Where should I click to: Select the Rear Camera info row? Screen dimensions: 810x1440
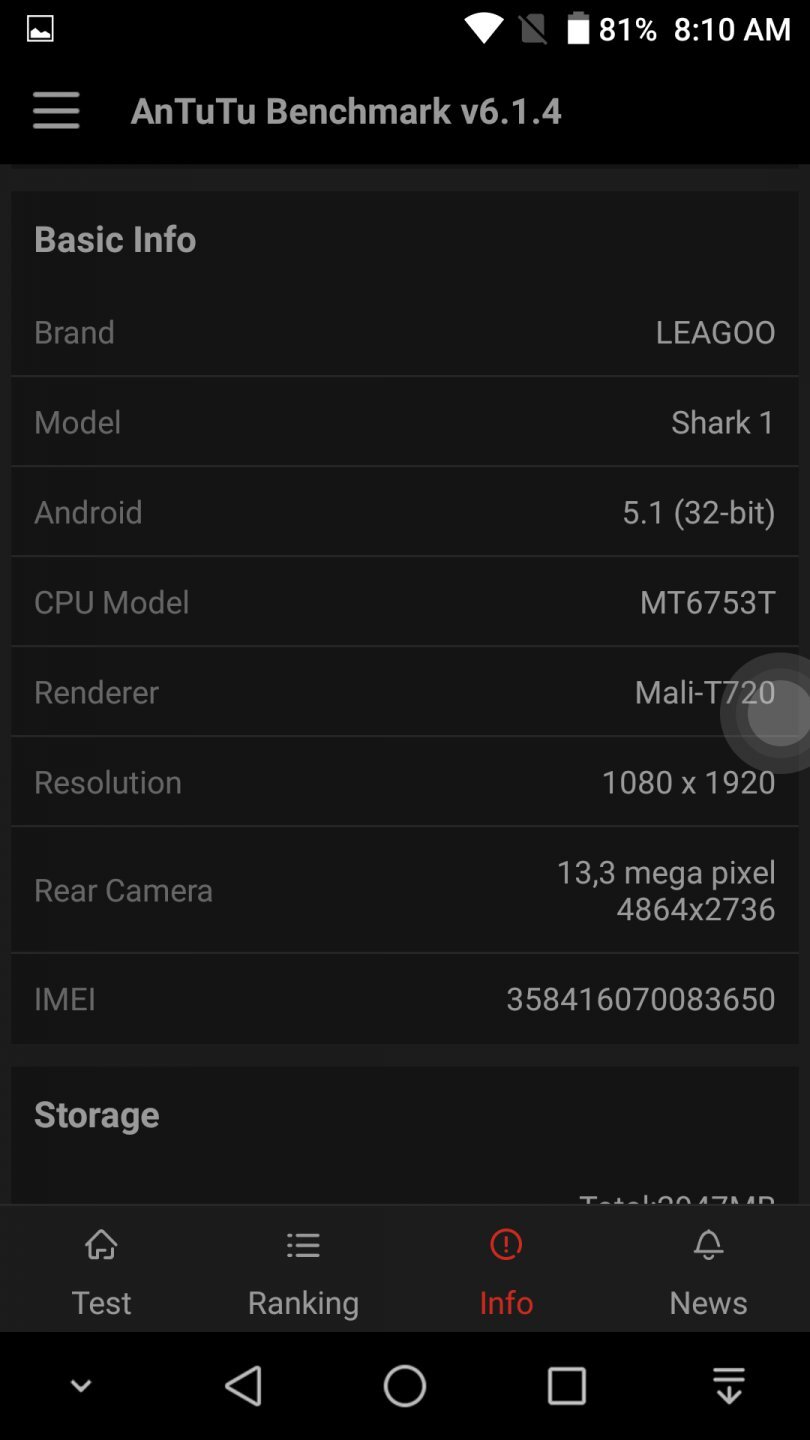[x=405, y=890]
